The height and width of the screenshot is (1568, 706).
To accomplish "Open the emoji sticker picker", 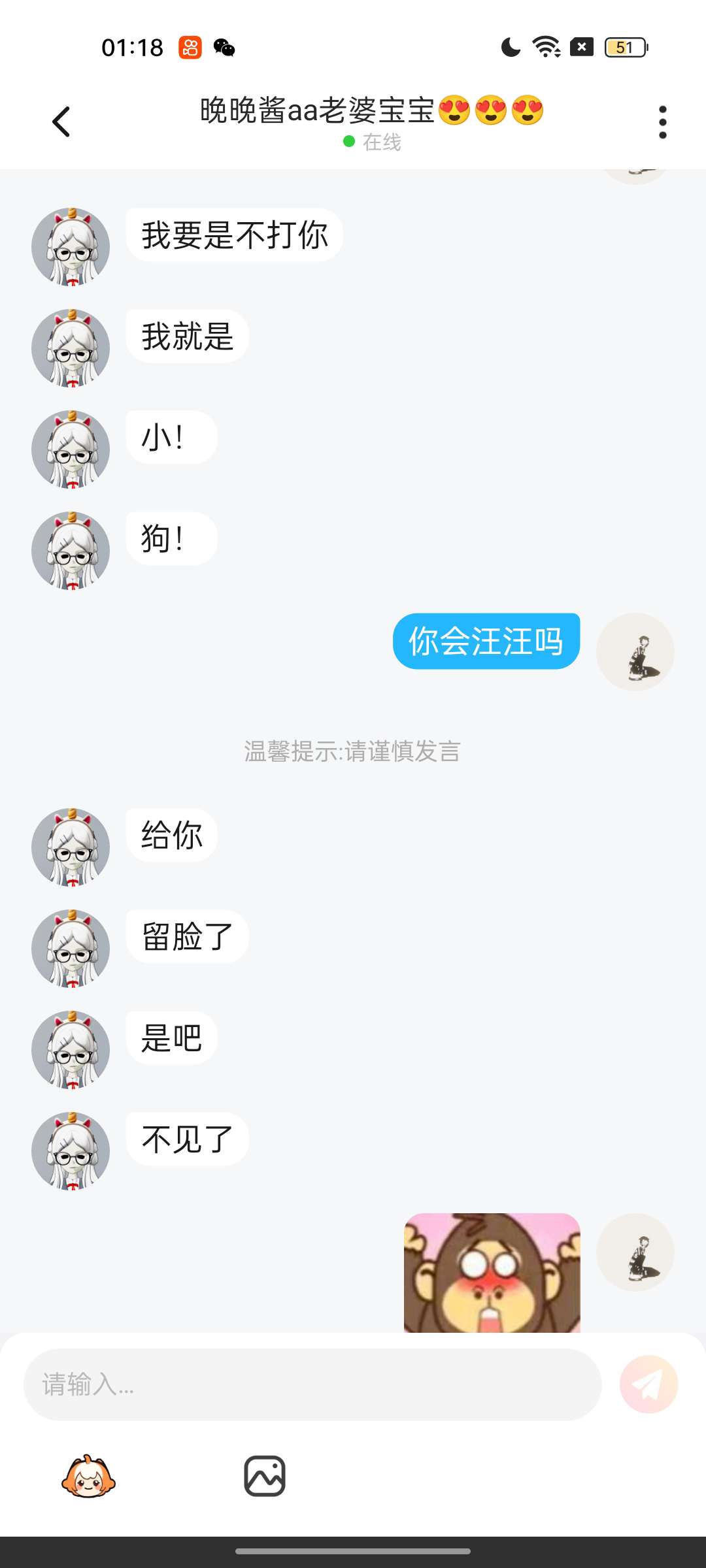I will click(88, 1476).
